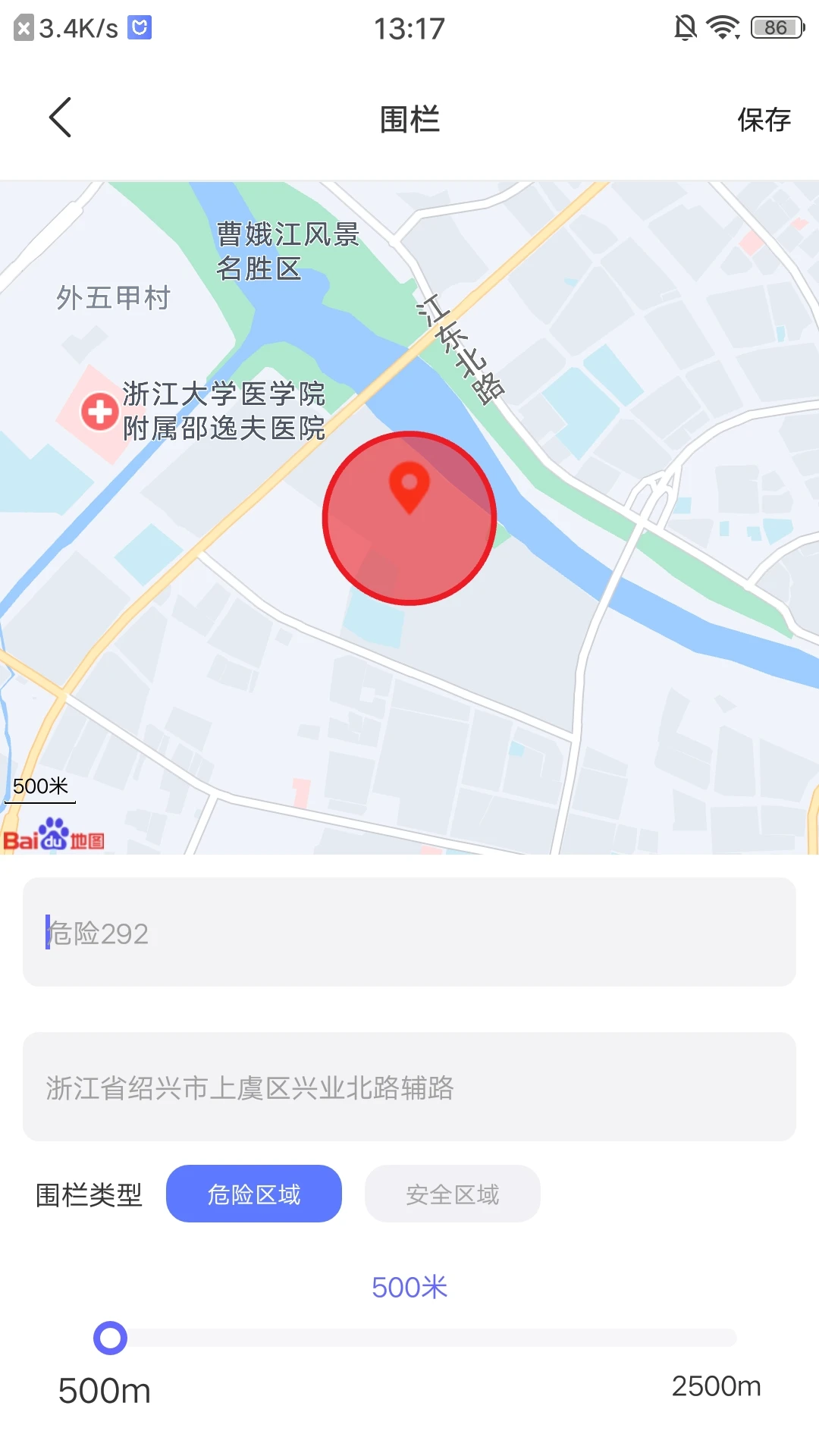
Task: Tap the battery indicator showing 86
Action: [775, 27]
